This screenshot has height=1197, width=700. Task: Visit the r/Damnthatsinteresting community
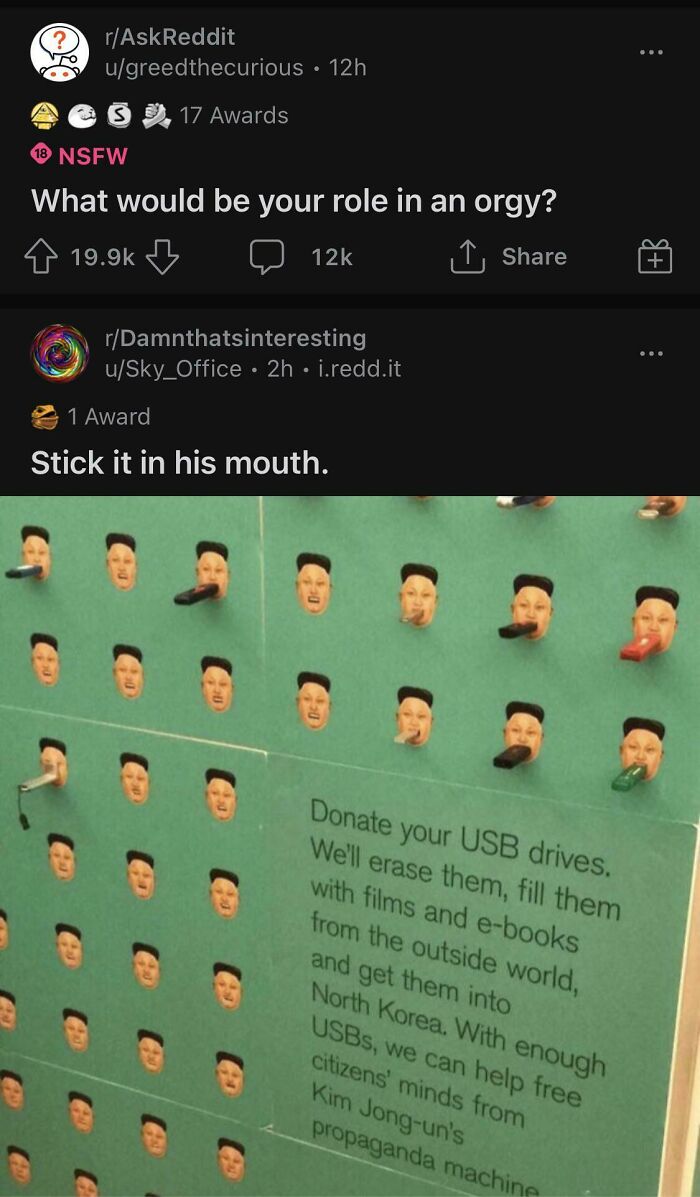point(235,338)
